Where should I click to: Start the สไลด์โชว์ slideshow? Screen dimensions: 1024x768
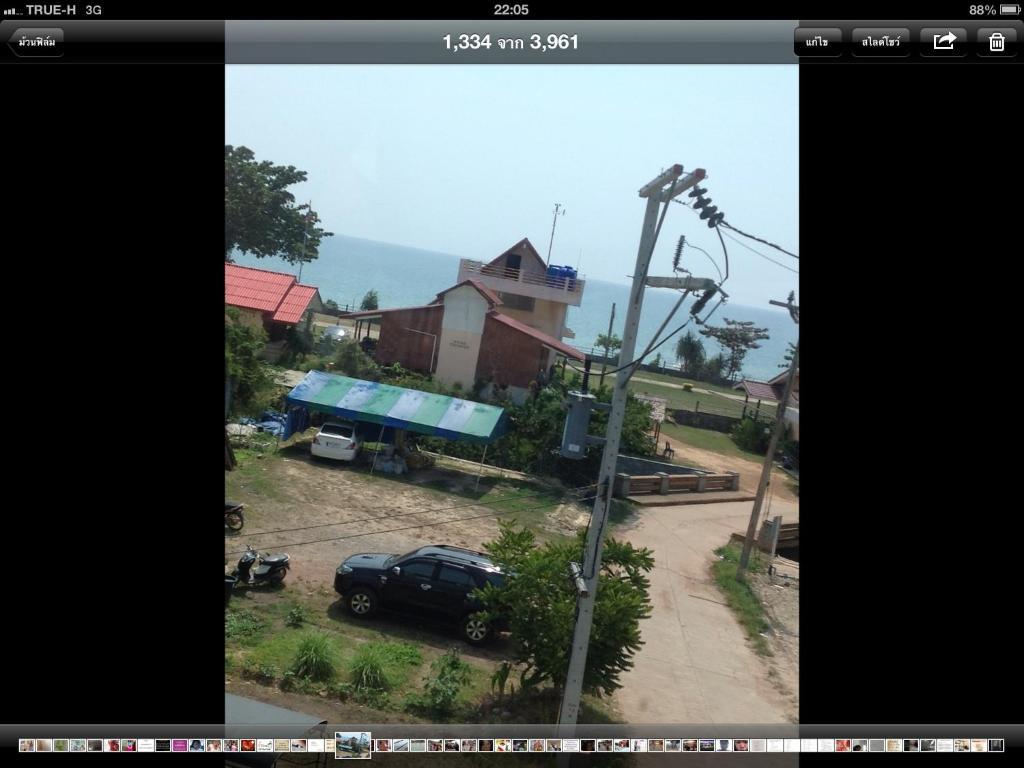tap(880, 42)
